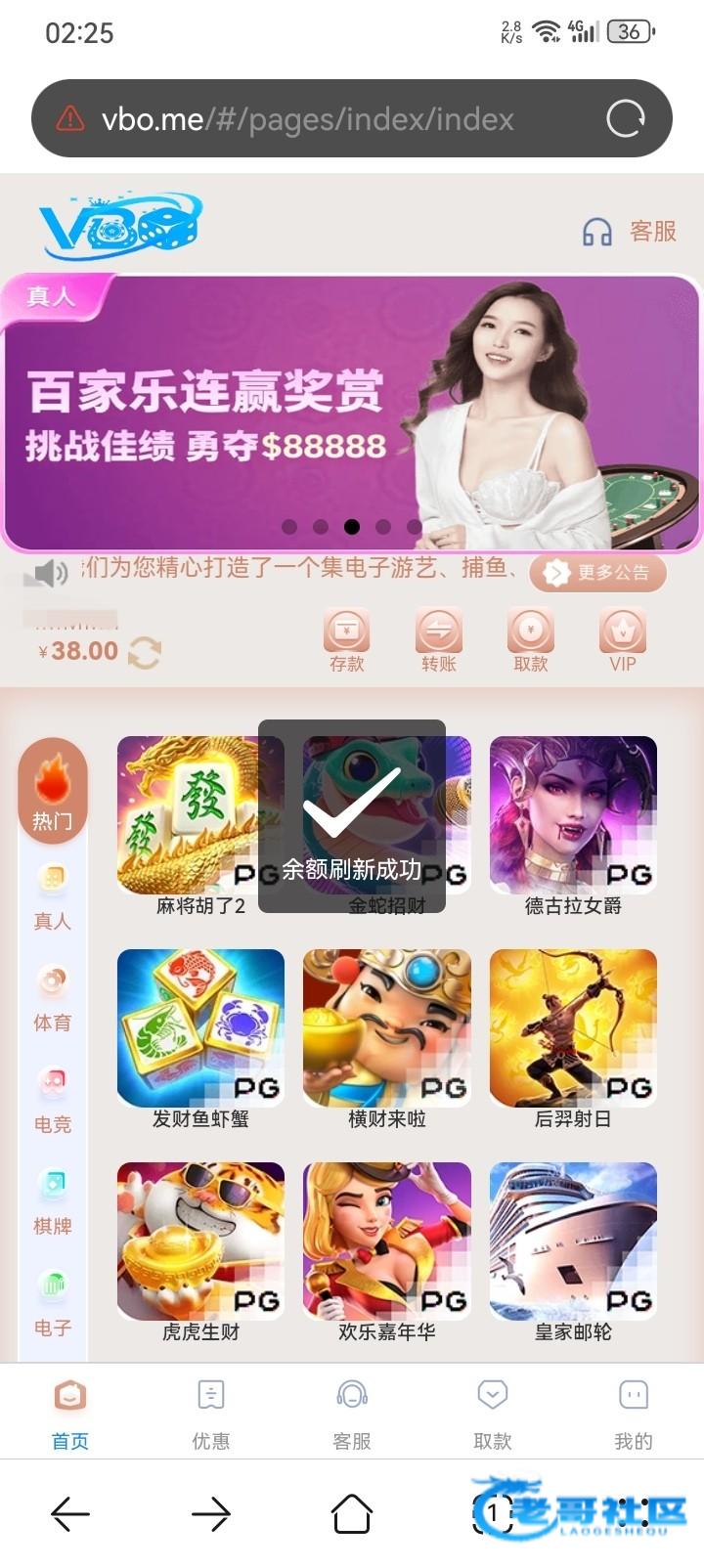Tap the 更多公告 announcements button
Viewport: 704px width, 1568px height.
[x=597, y=573]
